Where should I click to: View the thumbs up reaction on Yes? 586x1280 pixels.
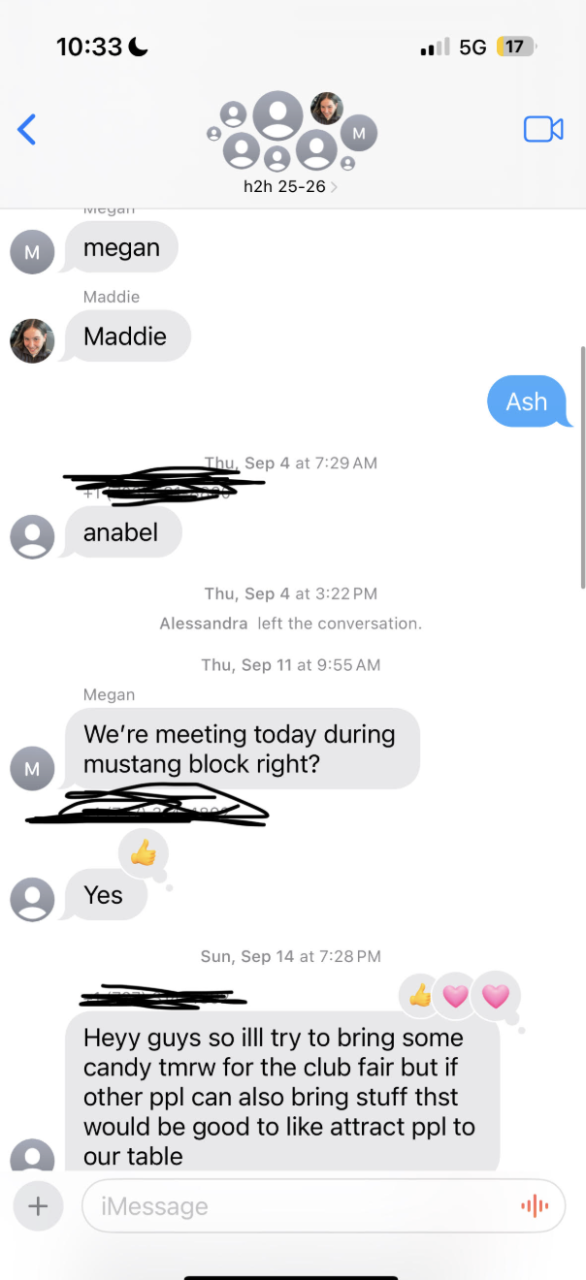144,853
